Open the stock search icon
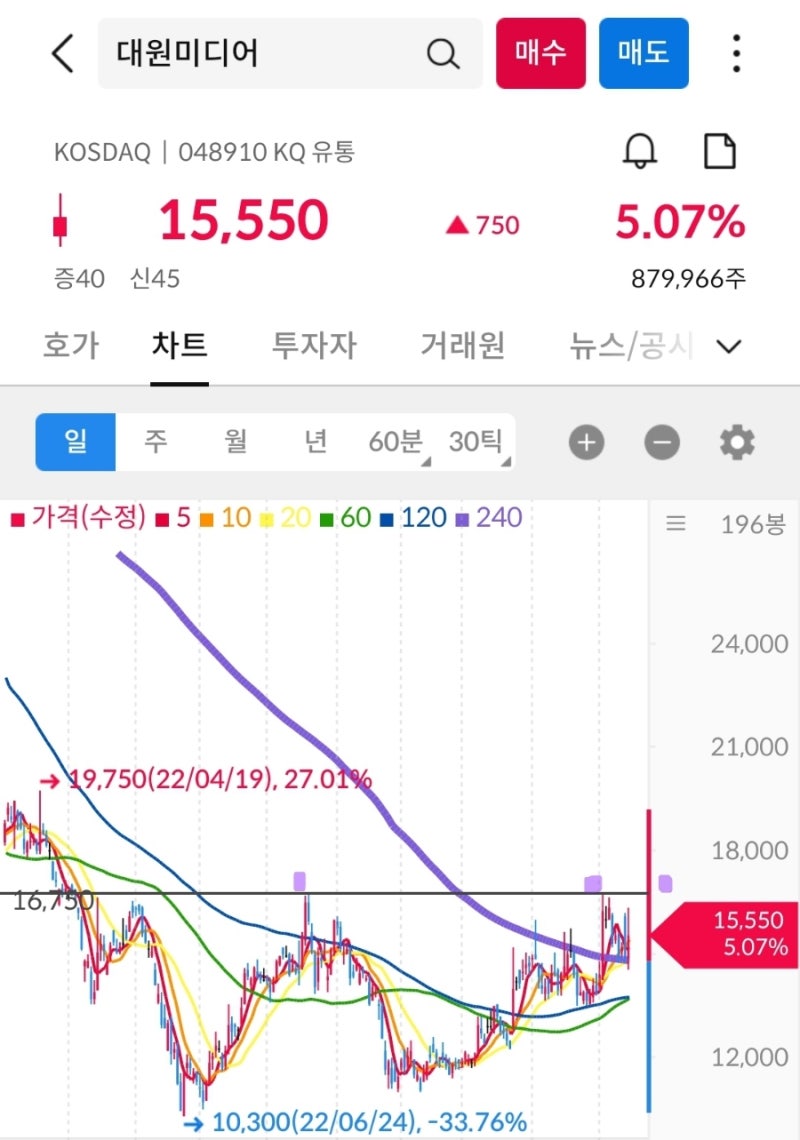This screenshot has height=1140, width=800. (x=443, y=54)
